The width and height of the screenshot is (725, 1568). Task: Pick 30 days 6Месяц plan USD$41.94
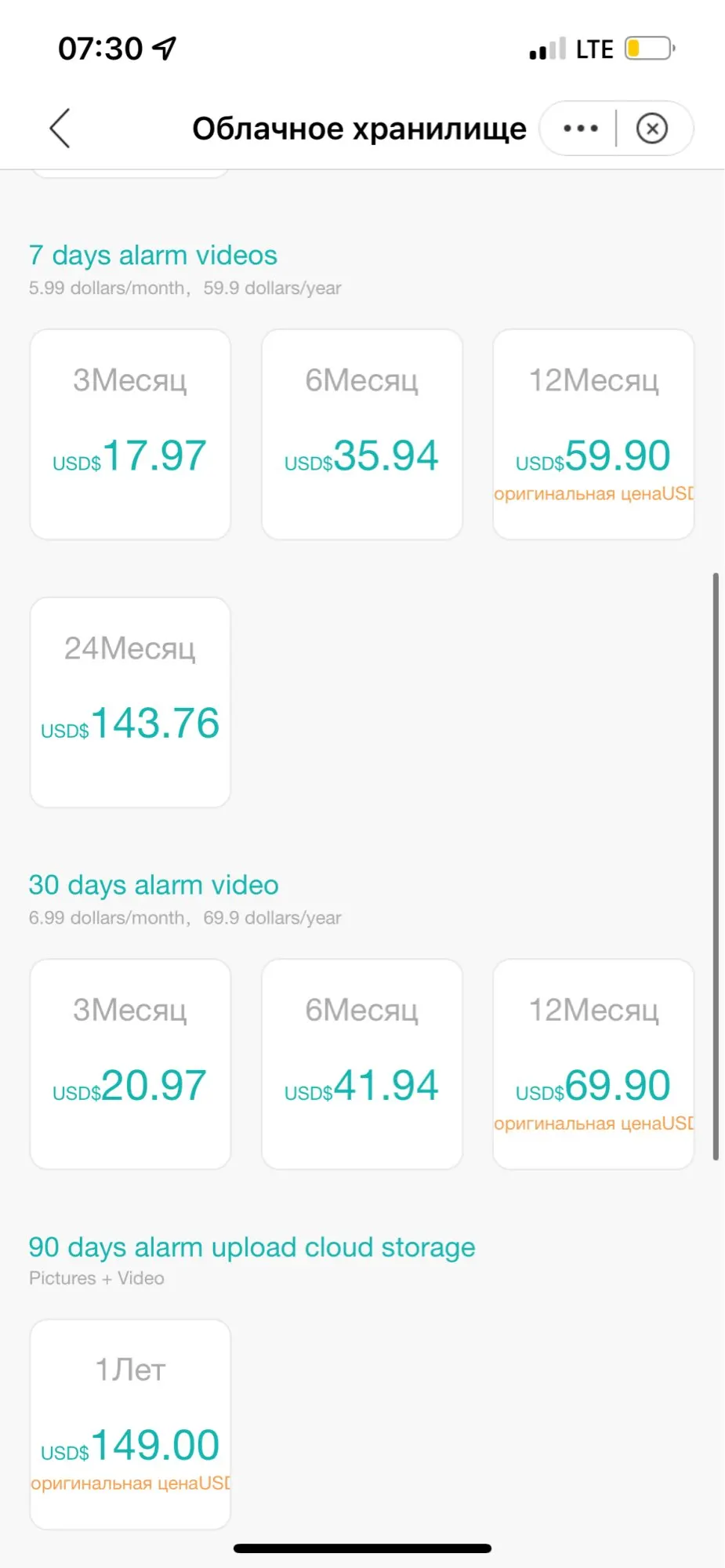pyautogui.click(x=361, y=1064)
